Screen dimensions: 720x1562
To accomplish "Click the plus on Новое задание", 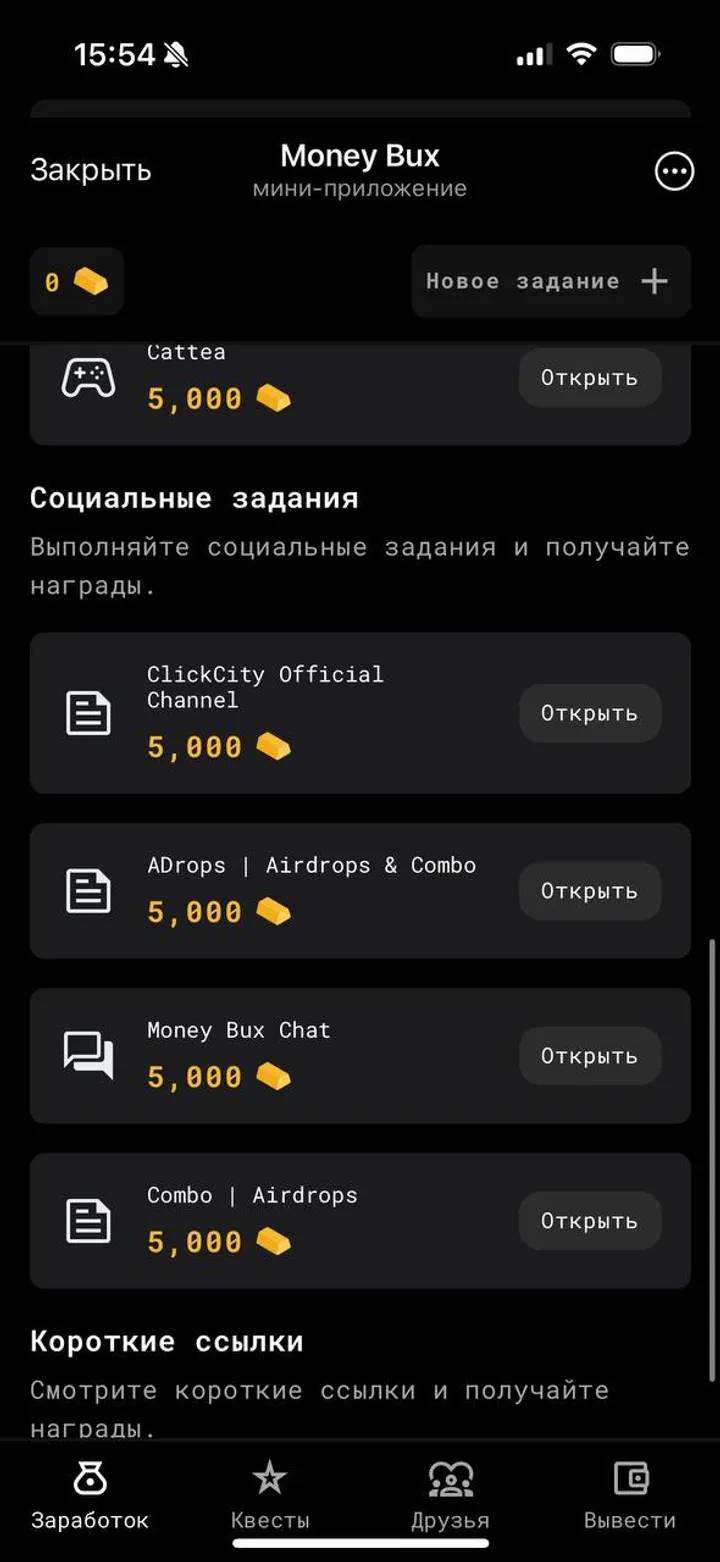I will pos(653,281).
